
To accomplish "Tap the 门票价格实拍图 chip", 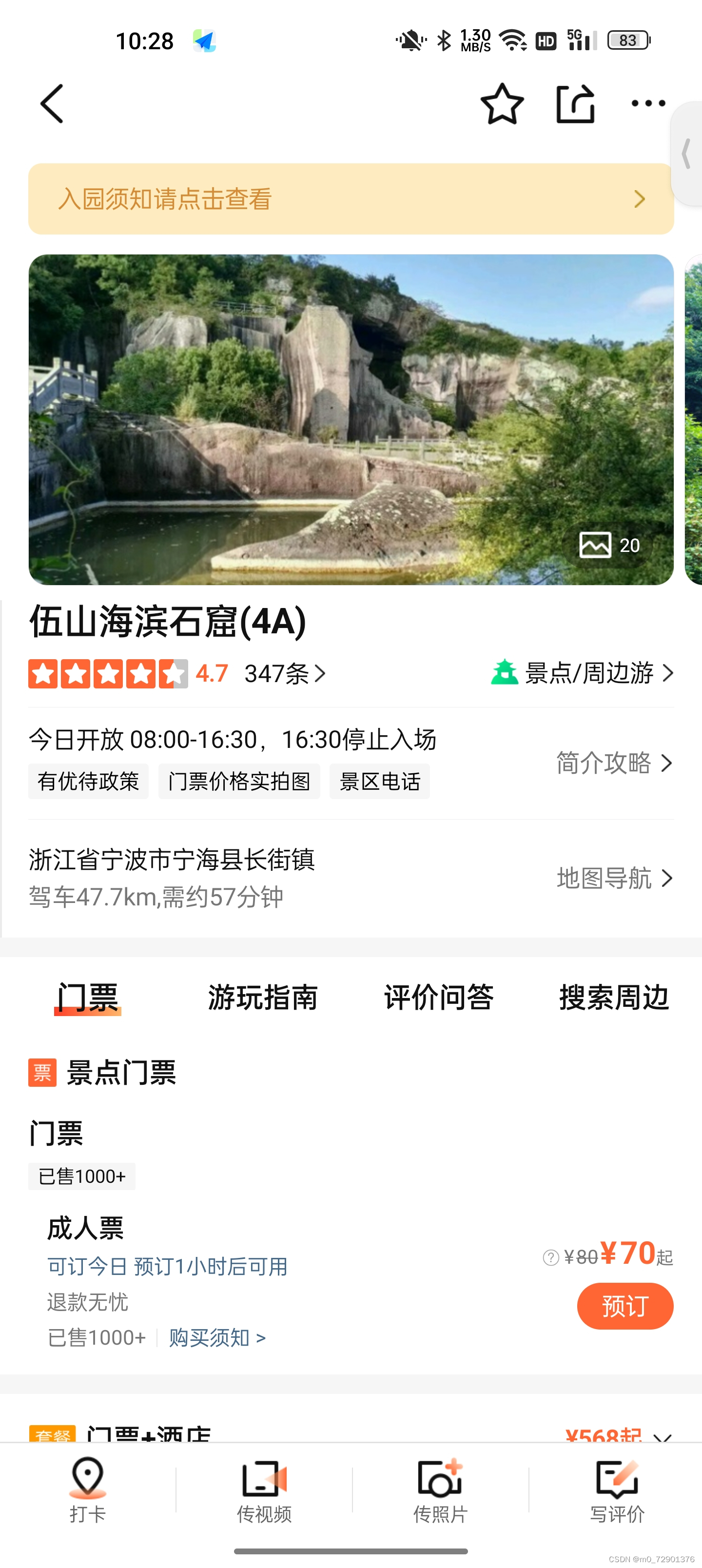I will click(239, 781).
